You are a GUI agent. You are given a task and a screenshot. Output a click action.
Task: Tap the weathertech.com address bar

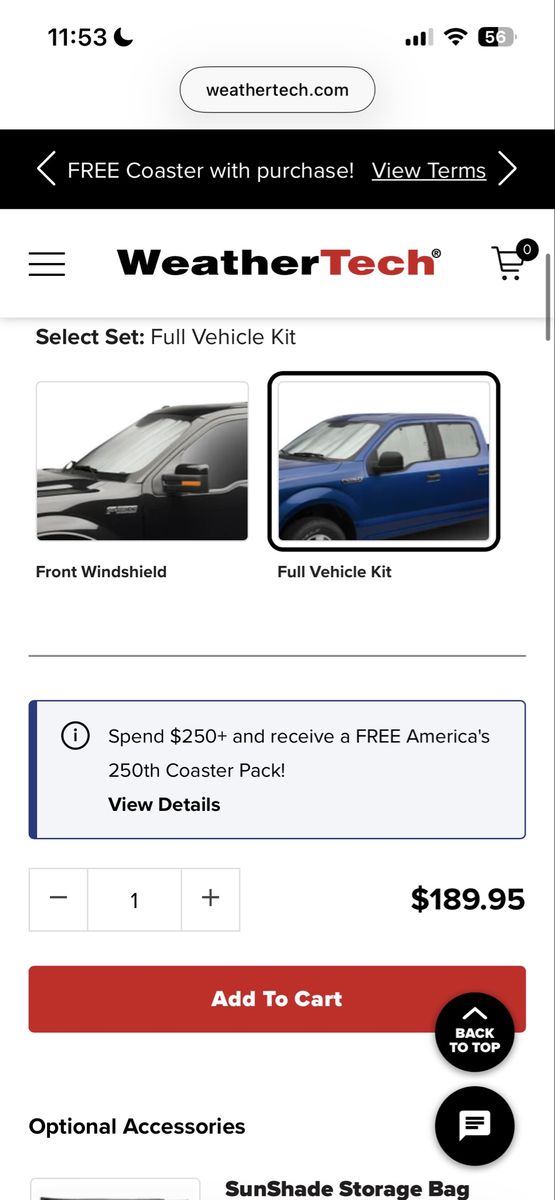277,90
